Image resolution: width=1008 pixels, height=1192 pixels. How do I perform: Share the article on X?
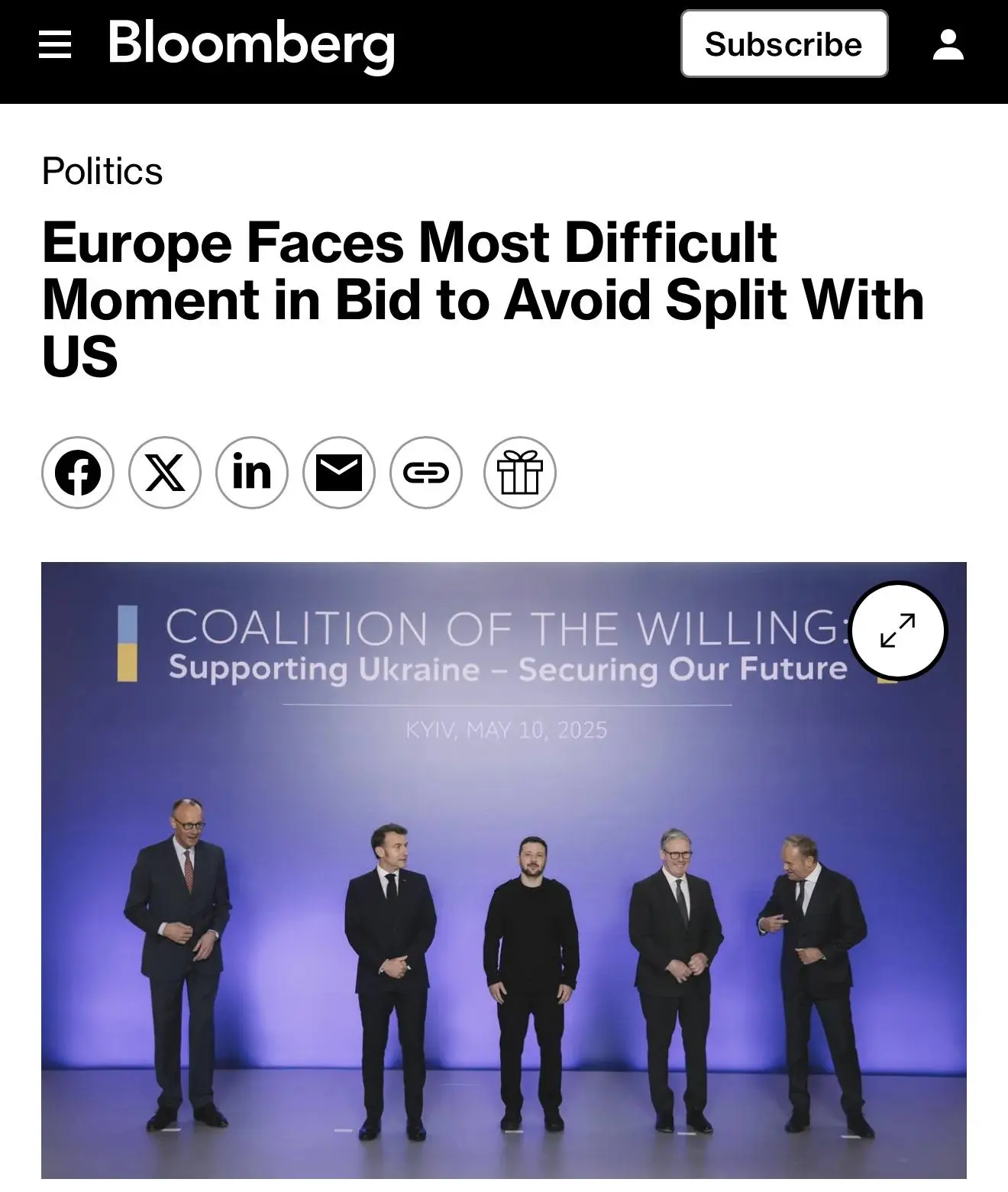165,473
